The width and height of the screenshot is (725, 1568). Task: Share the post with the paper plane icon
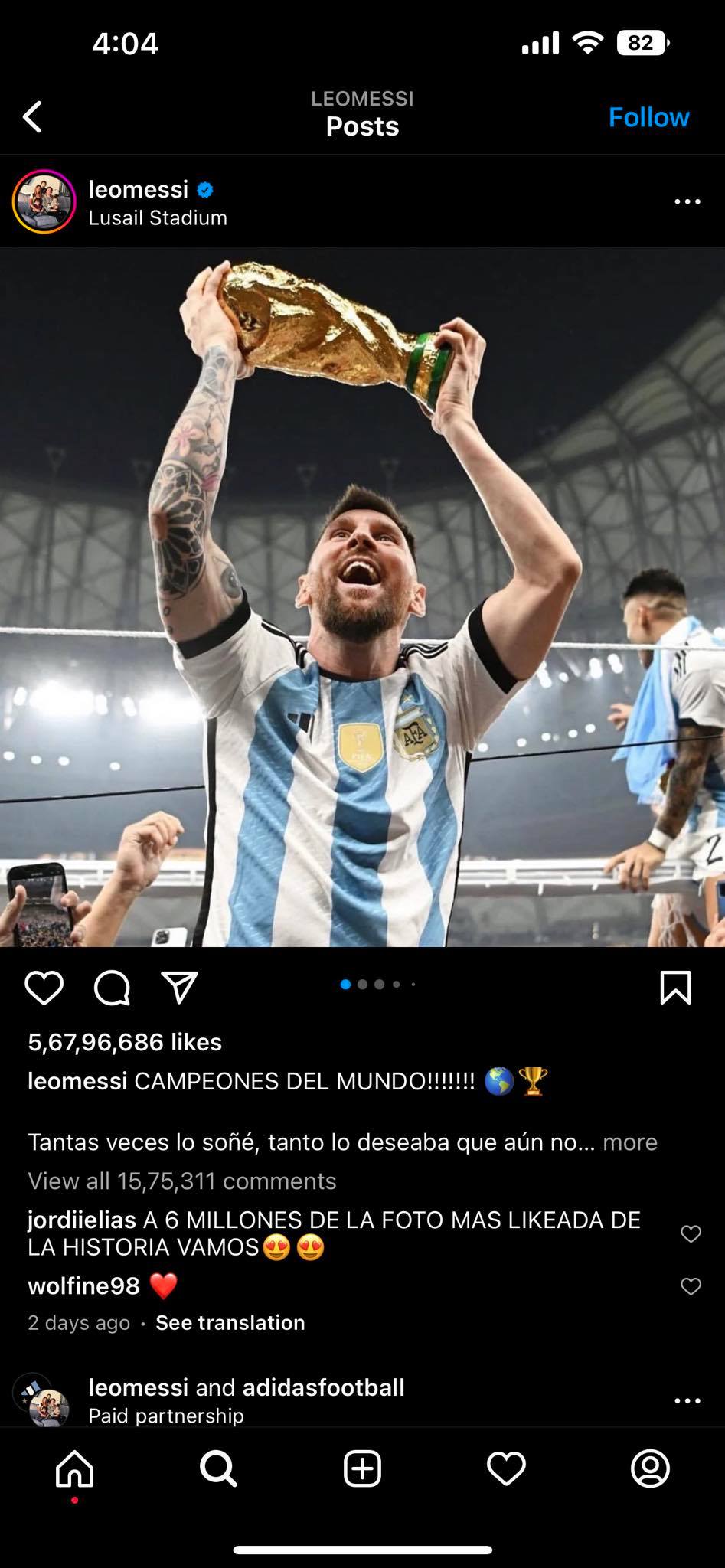click(180, 988)
